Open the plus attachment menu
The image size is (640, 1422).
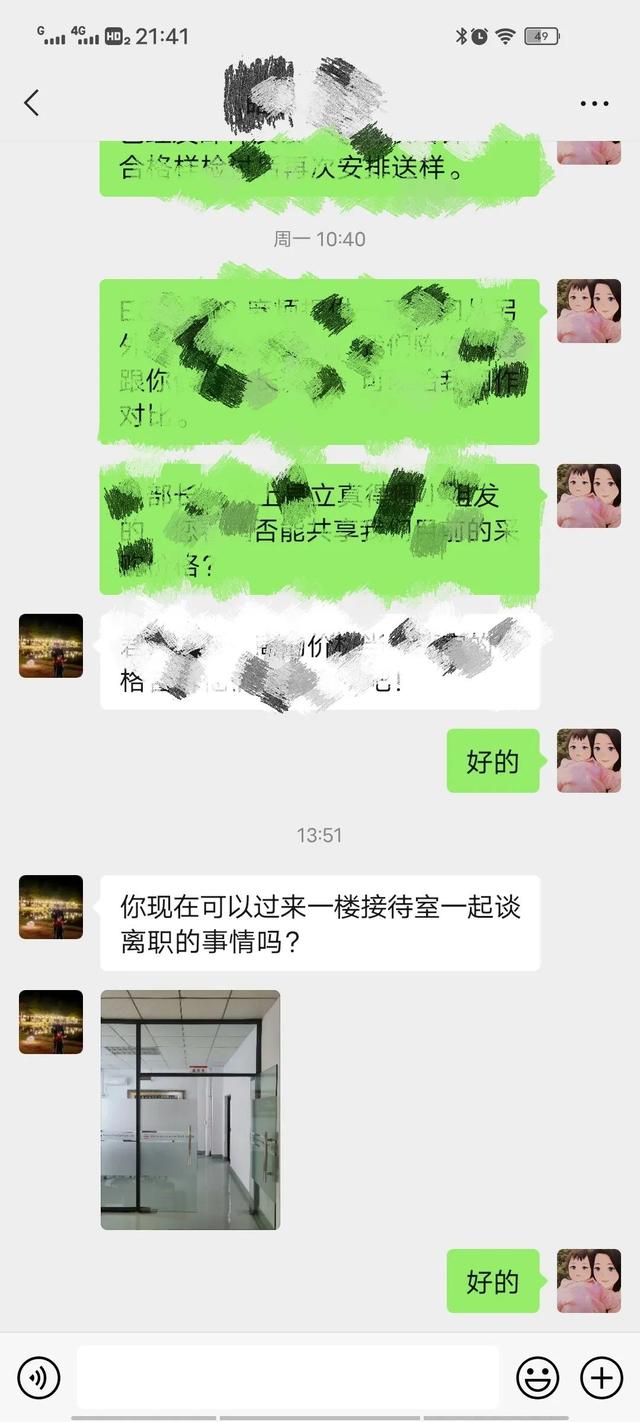pos(601,1378)
